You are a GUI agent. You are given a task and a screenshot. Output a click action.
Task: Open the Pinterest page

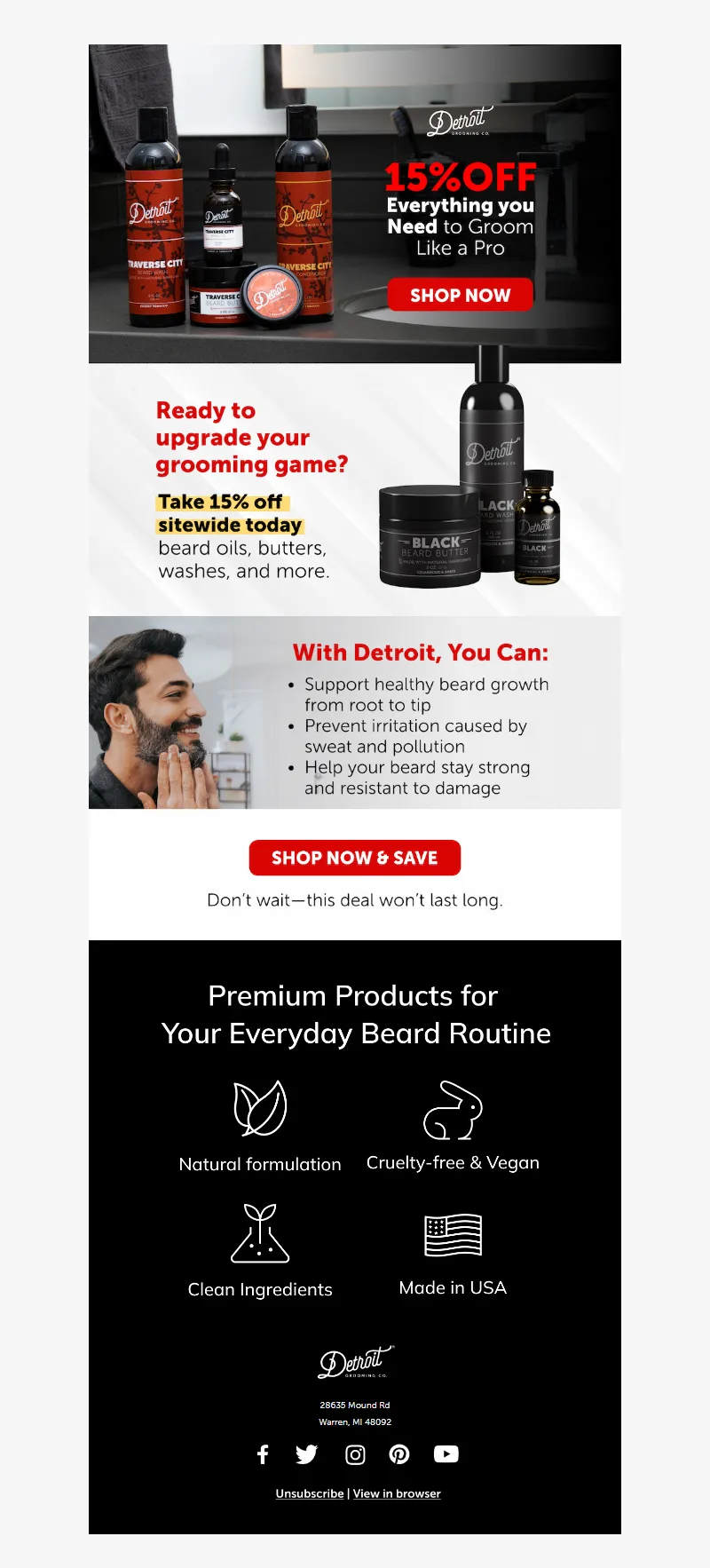pyautogui.click(x=399, y=1454)
